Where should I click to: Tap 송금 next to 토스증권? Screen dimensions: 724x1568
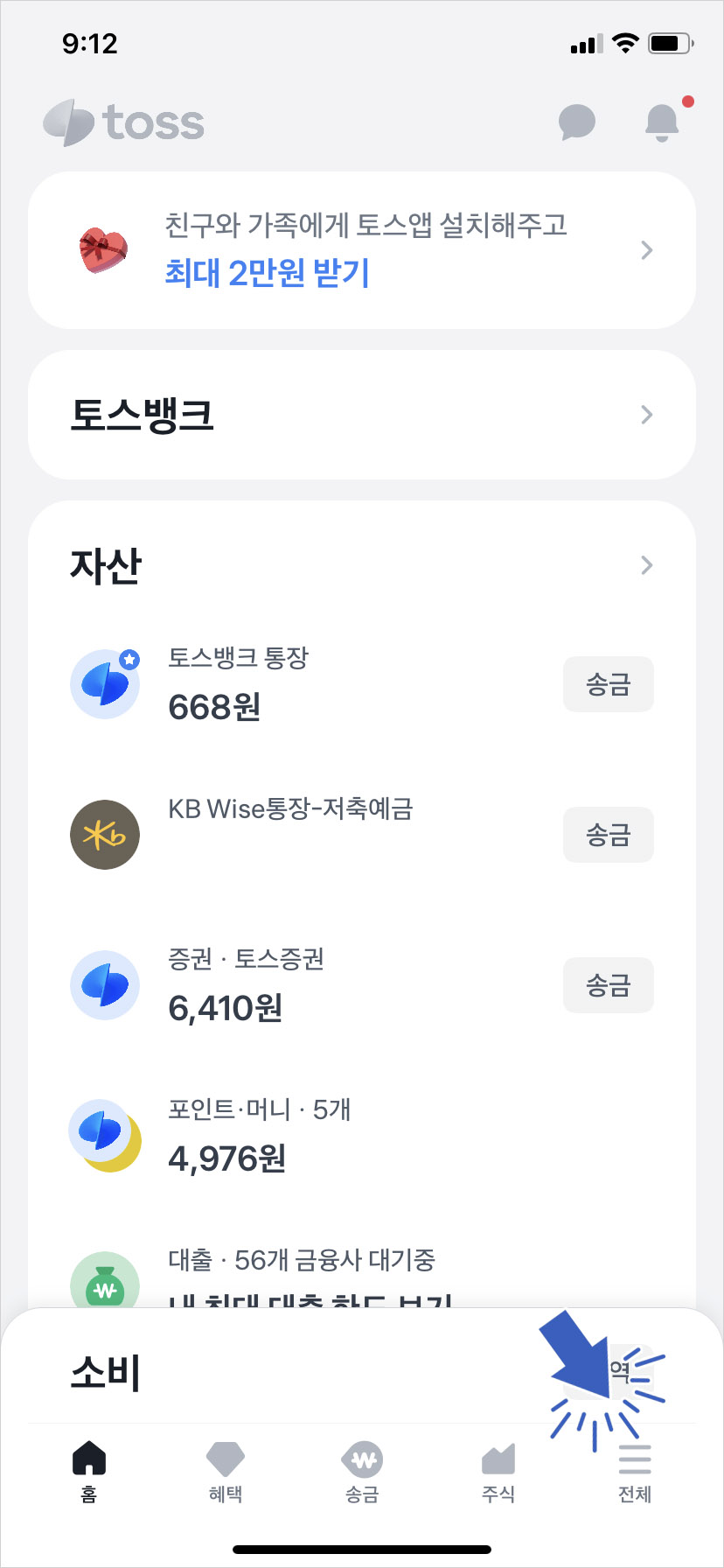608,985
